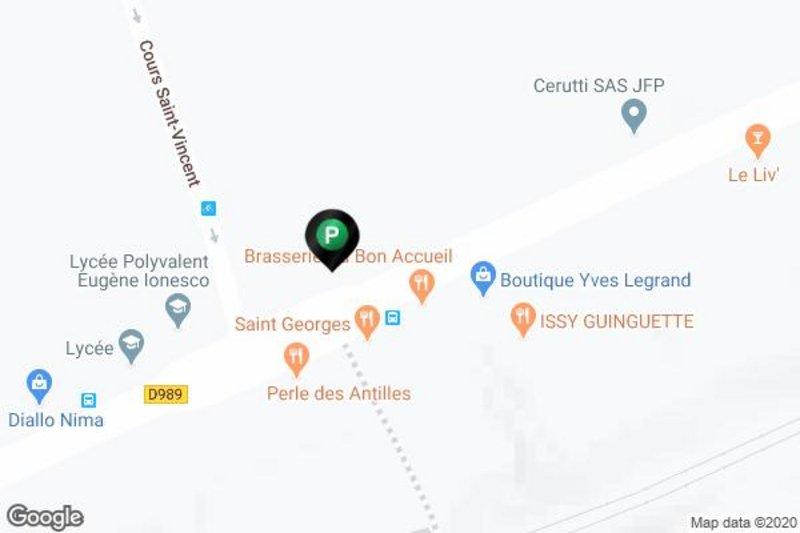The width and height of the screenshot is (800, 533).
Task: Open the Google logo link
Action: click(45, 516)
